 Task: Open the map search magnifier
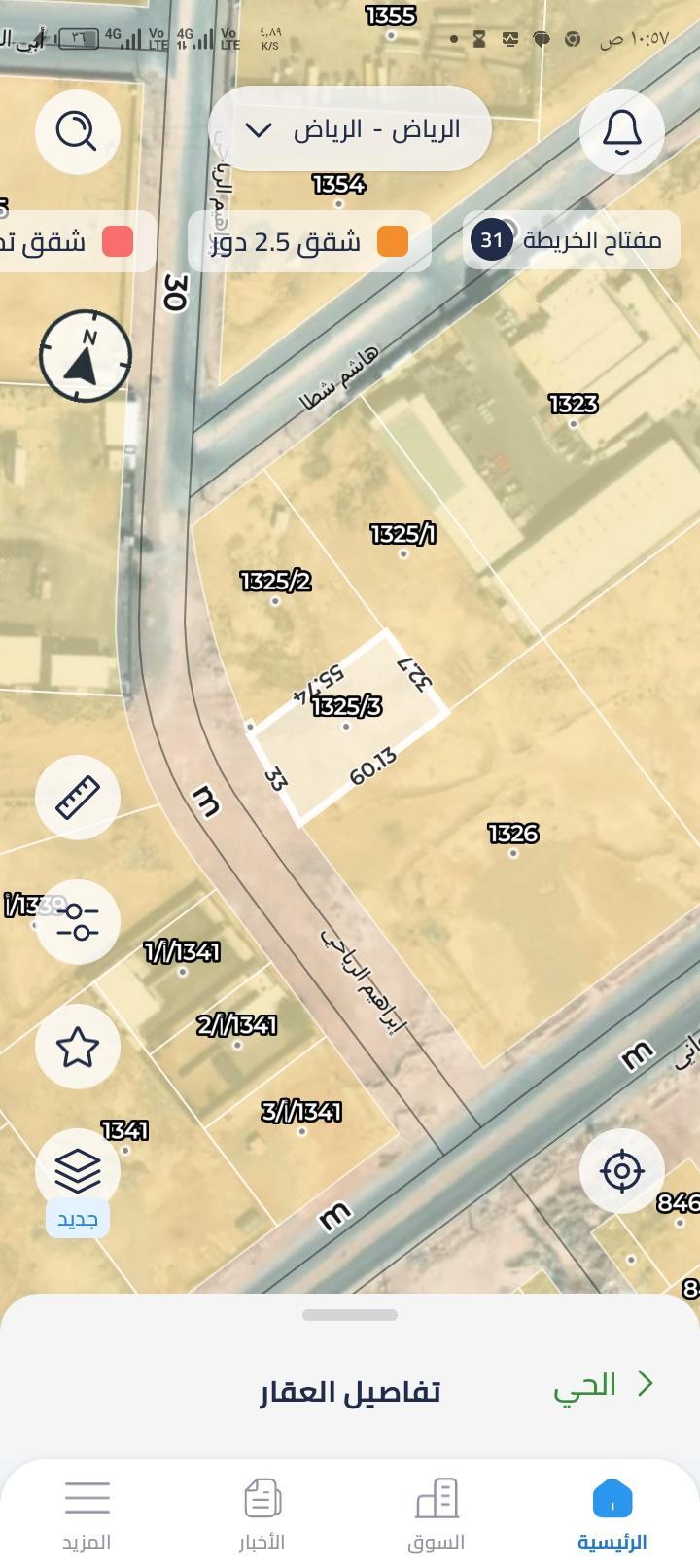pos(77,130)
